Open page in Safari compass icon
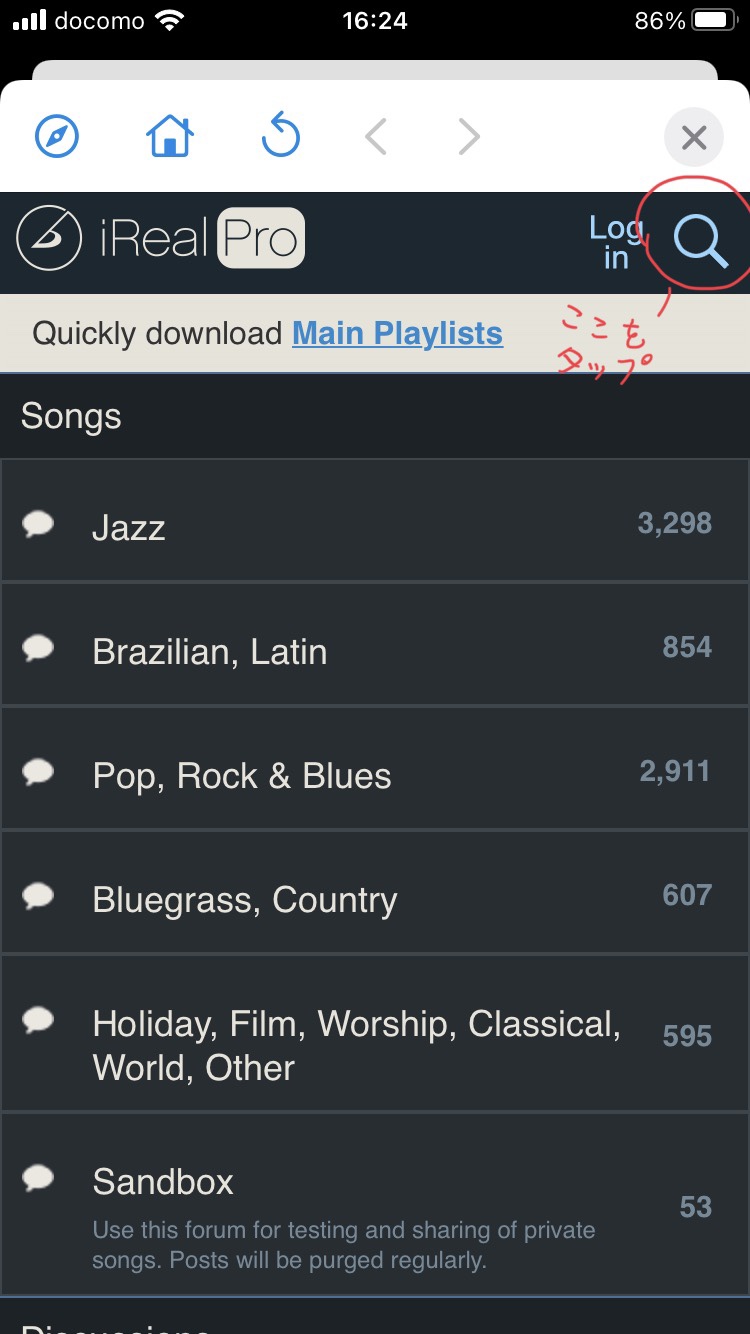 click(x=57, y=137)
